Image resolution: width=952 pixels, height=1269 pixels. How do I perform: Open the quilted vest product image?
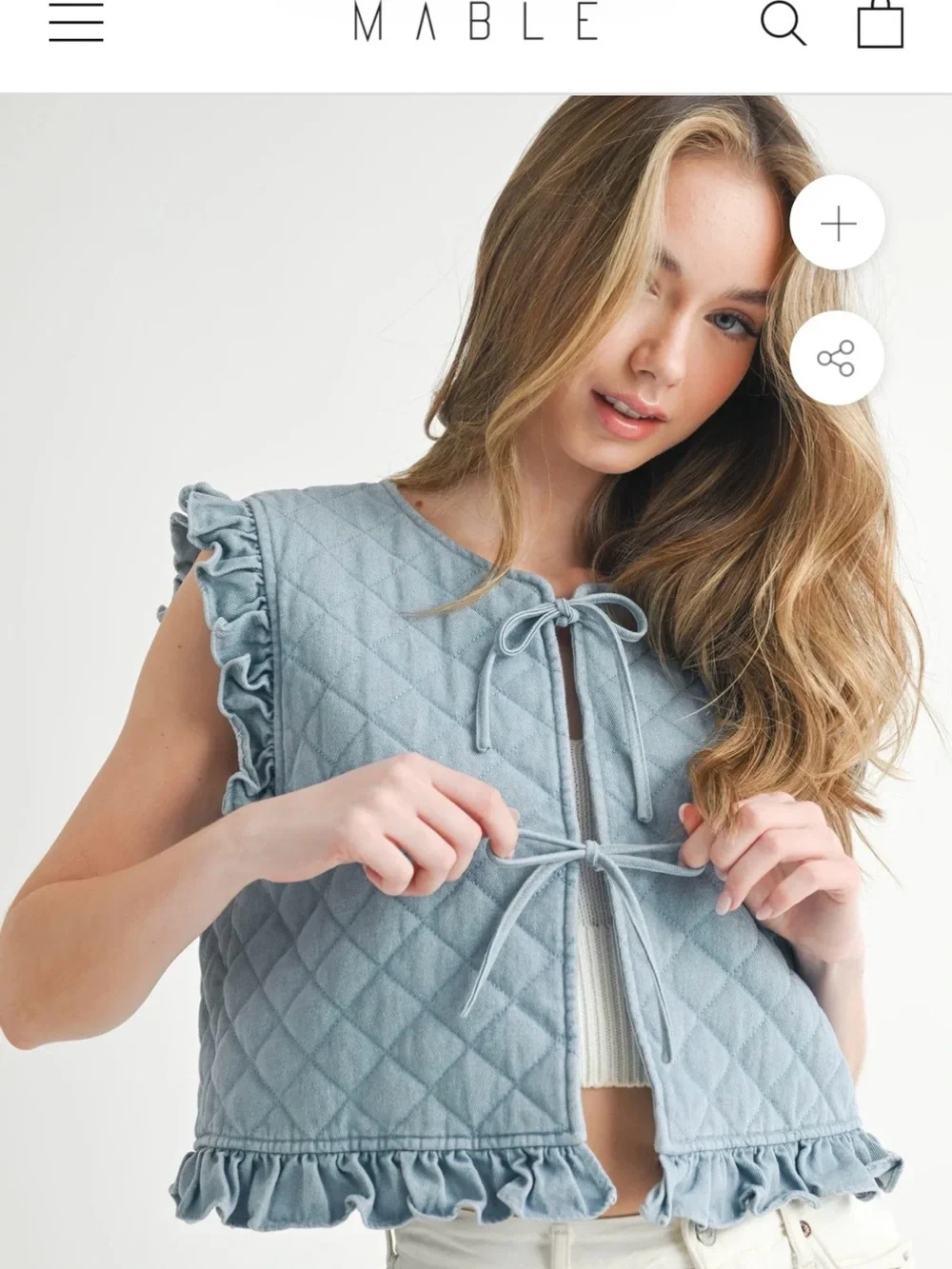tap(476, 681)
